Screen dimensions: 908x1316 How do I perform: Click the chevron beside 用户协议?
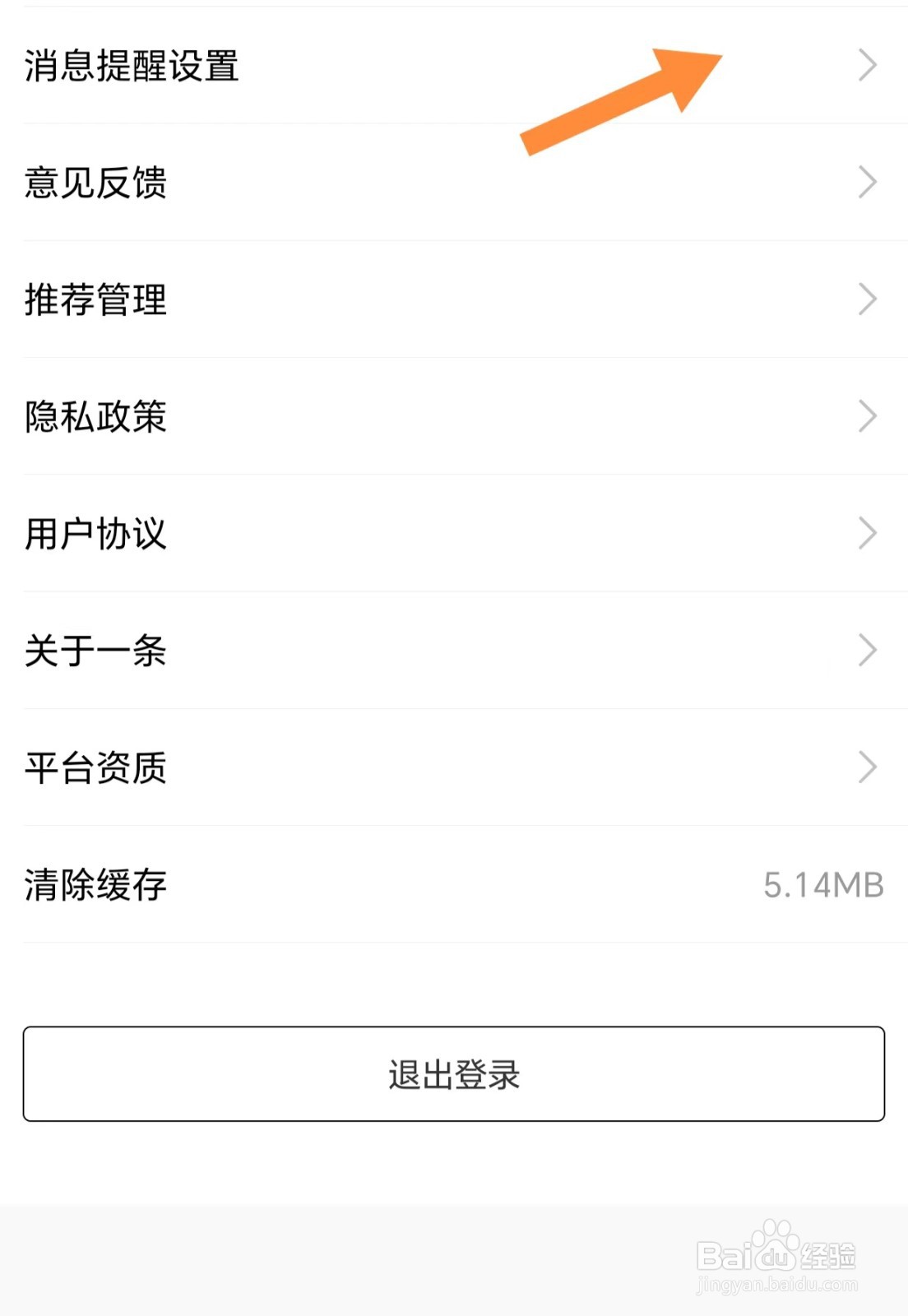pyautogui.click(x=866, y=533)
